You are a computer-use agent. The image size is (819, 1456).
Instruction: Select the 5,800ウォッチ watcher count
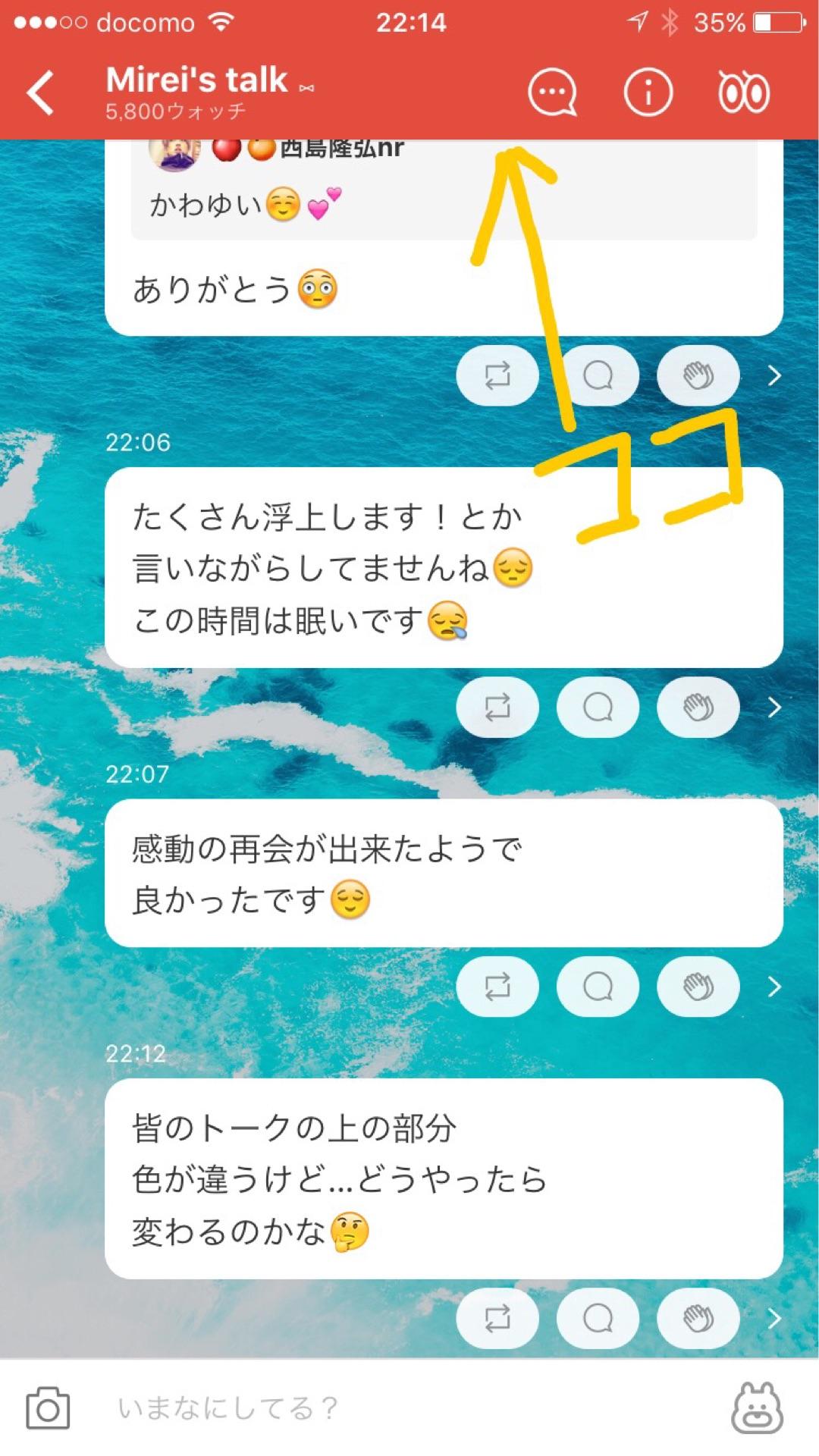[174, 112]
